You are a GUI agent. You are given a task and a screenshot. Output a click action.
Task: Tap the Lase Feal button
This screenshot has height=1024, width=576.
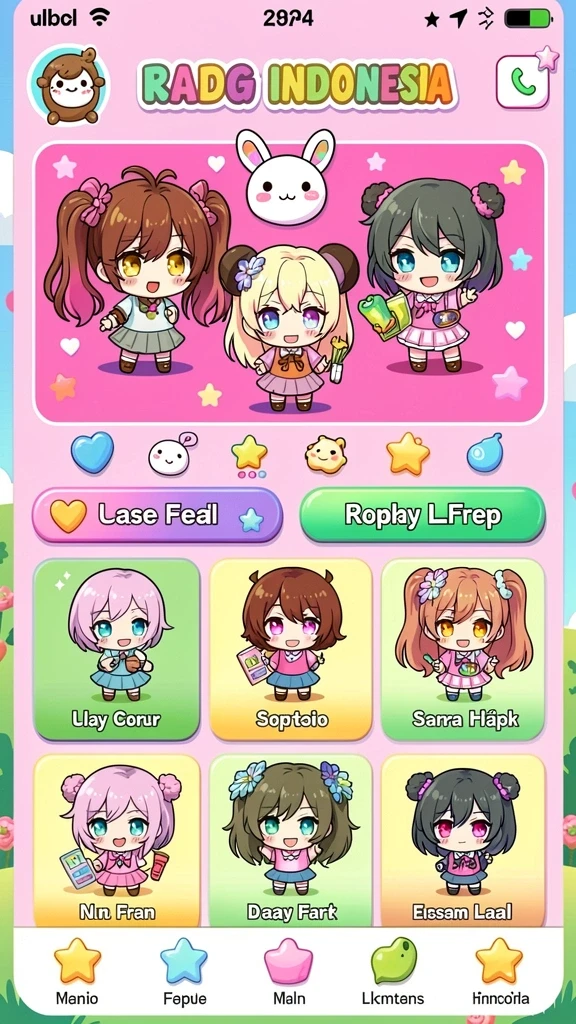tap(157, 515)
